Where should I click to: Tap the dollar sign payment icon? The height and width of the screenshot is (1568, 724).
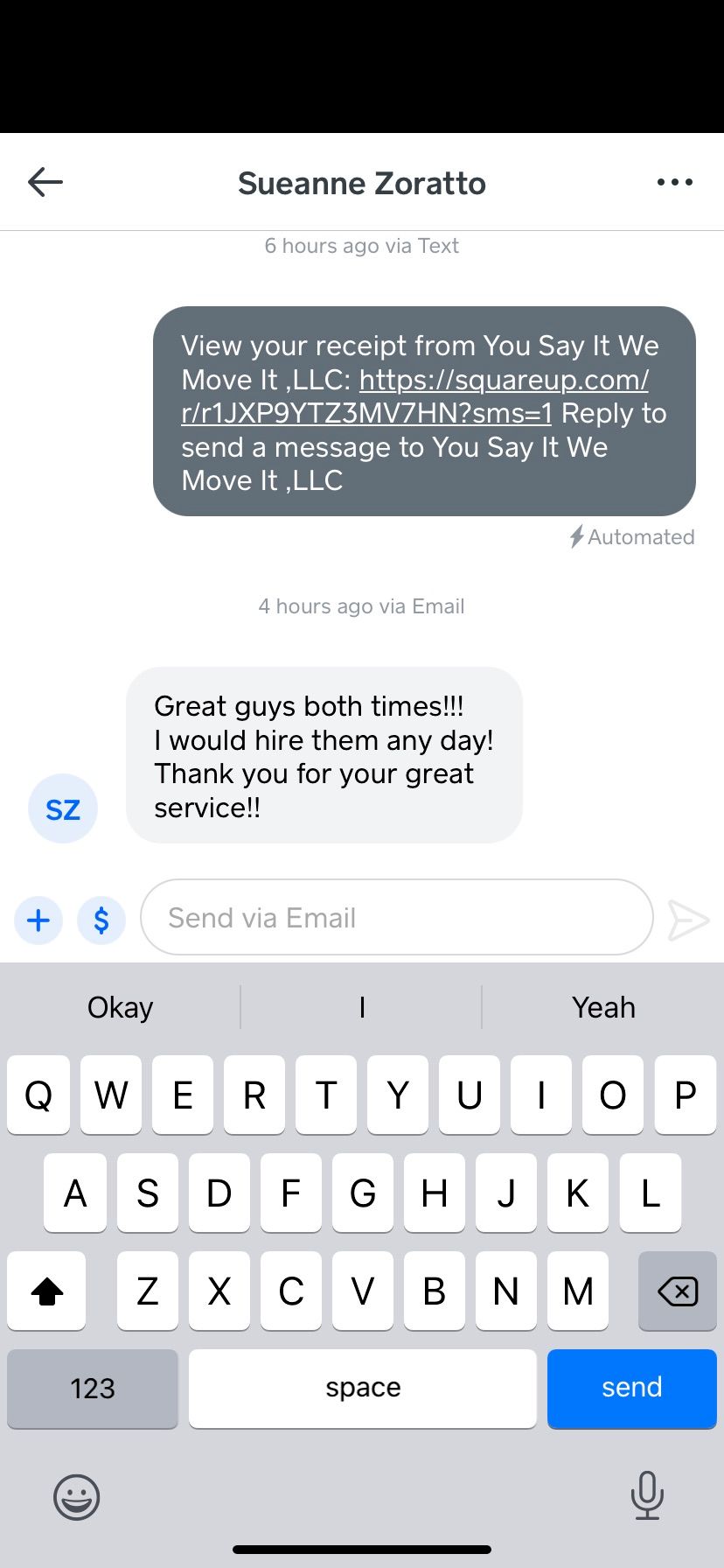tap(101, 920)
